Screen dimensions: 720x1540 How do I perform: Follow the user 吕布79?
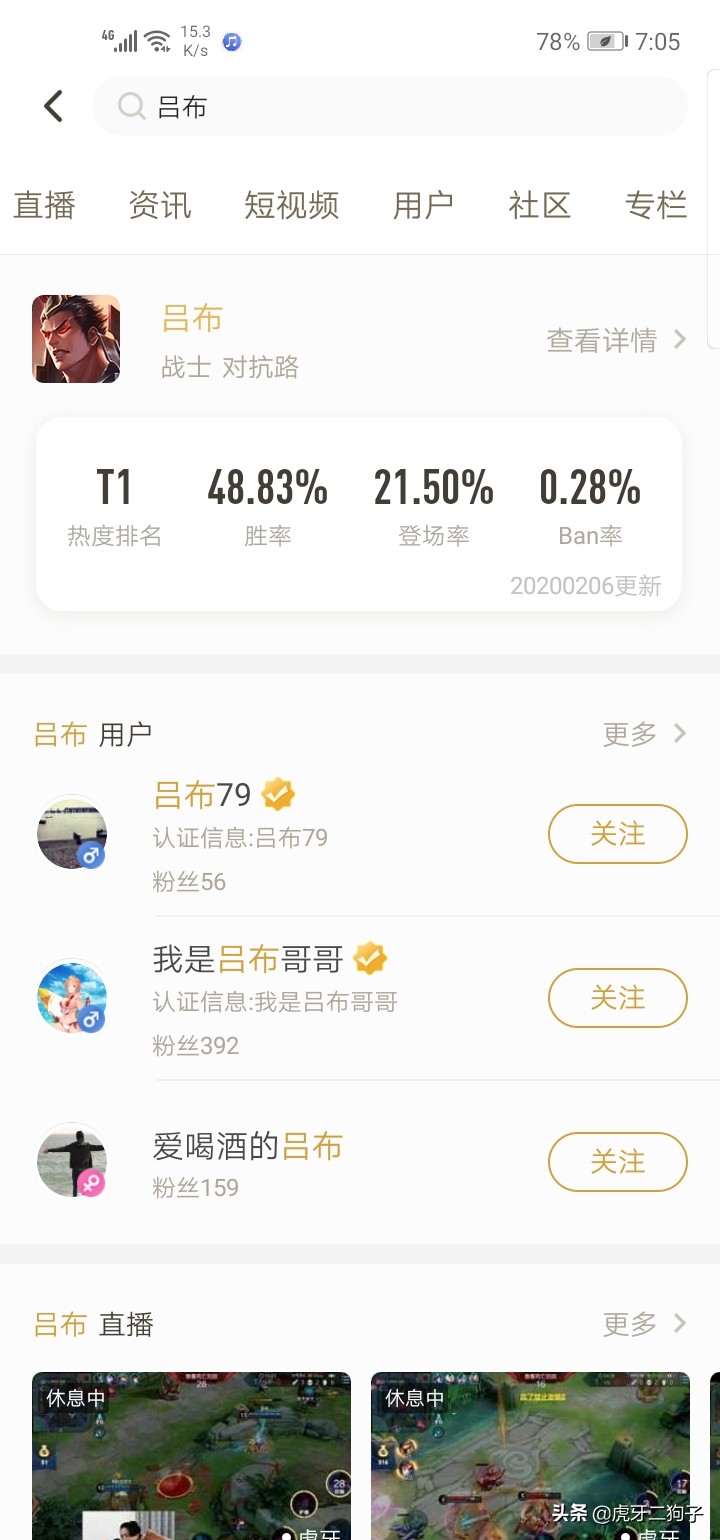617,834
